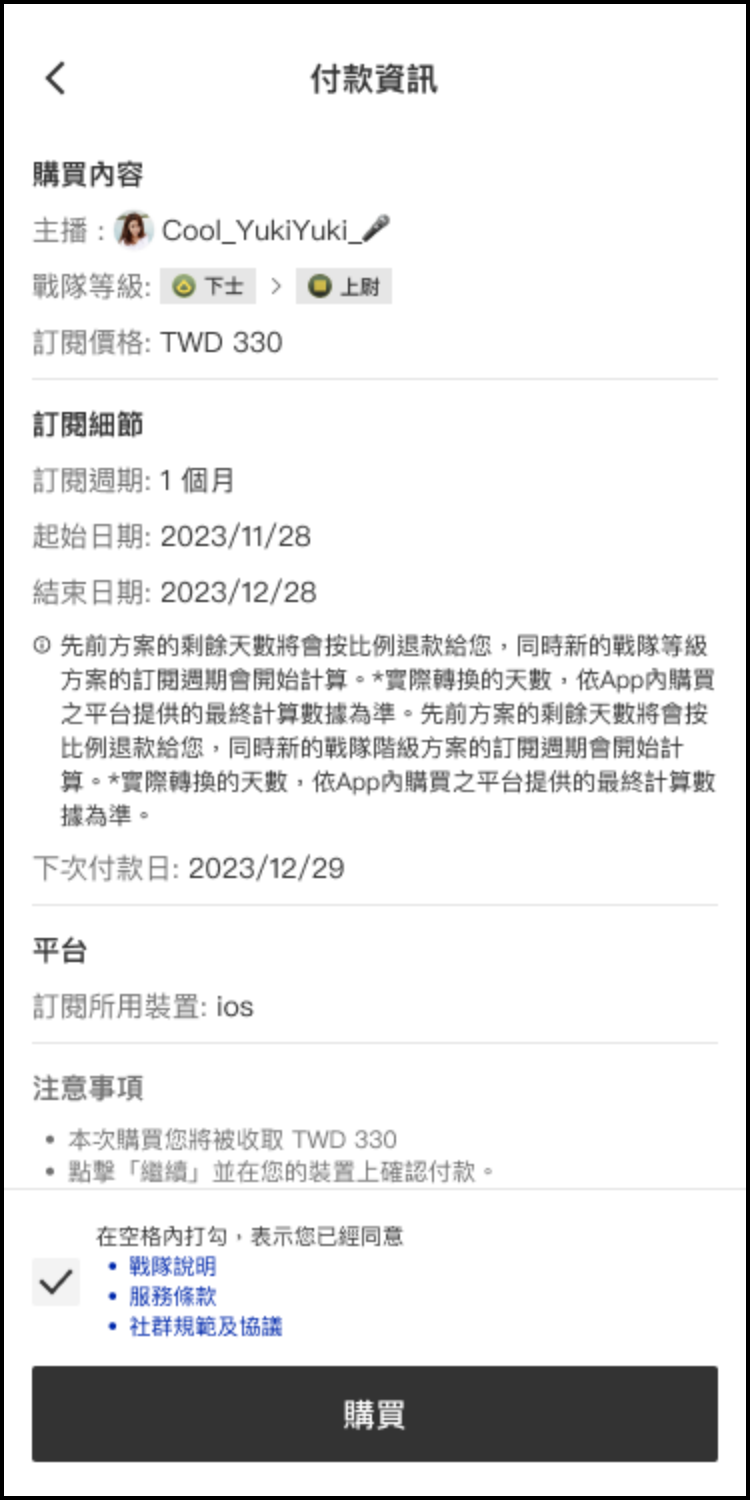The width and height of the screenshot is (750, 1500).
Task: Uncheck the agreement checkbox
Action: point(56,1281)
